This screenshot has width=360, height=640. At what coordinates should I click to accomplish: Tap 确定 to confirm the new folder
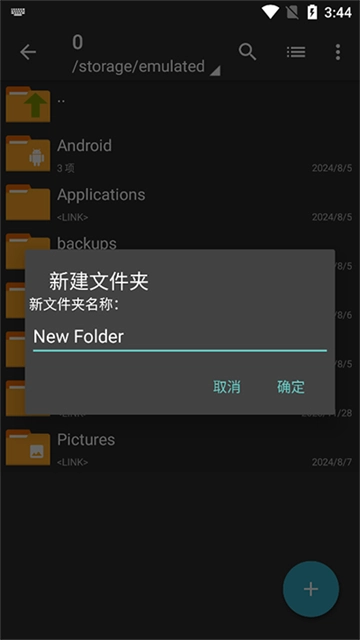point(291,387)
